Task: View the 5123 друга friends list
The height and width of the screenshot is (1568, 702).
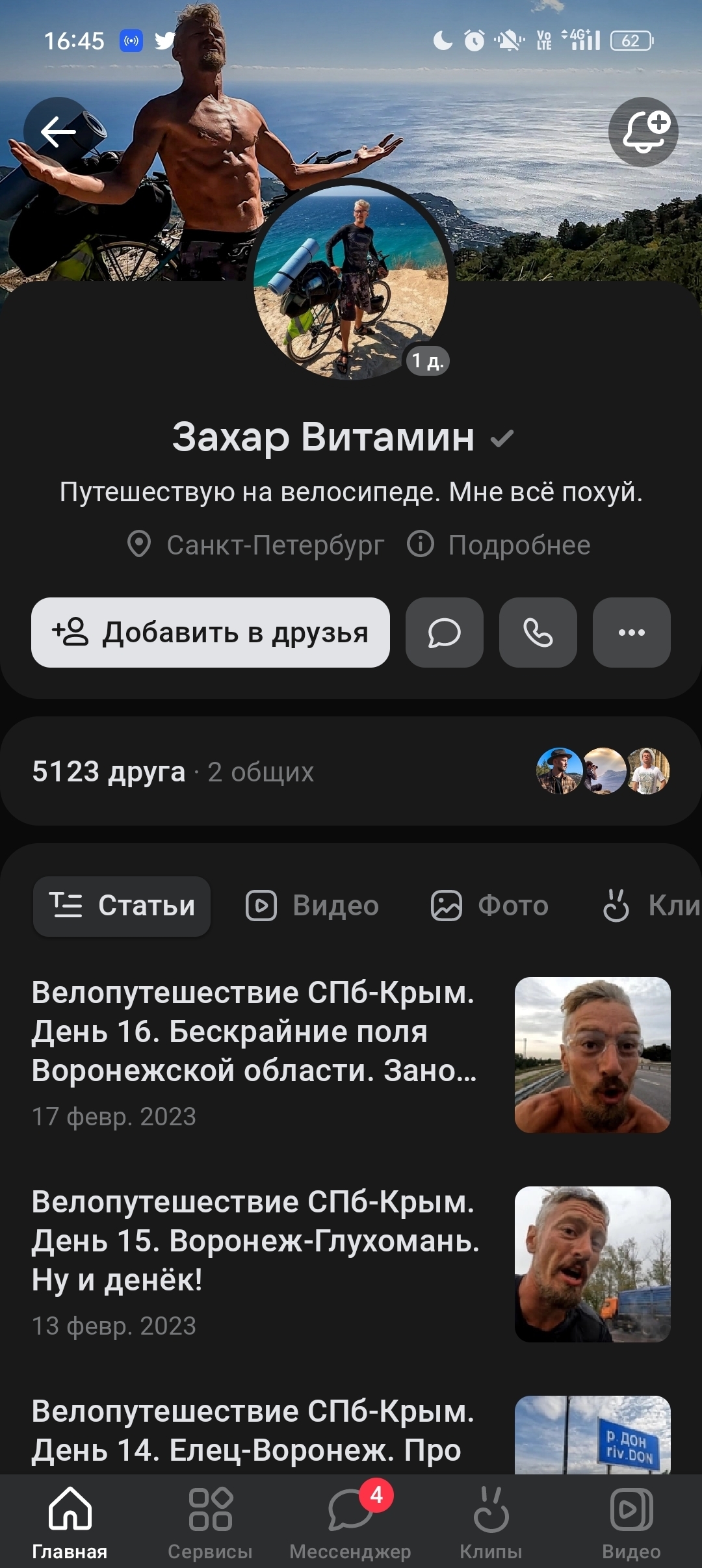Action: click(x=109, y=772)
